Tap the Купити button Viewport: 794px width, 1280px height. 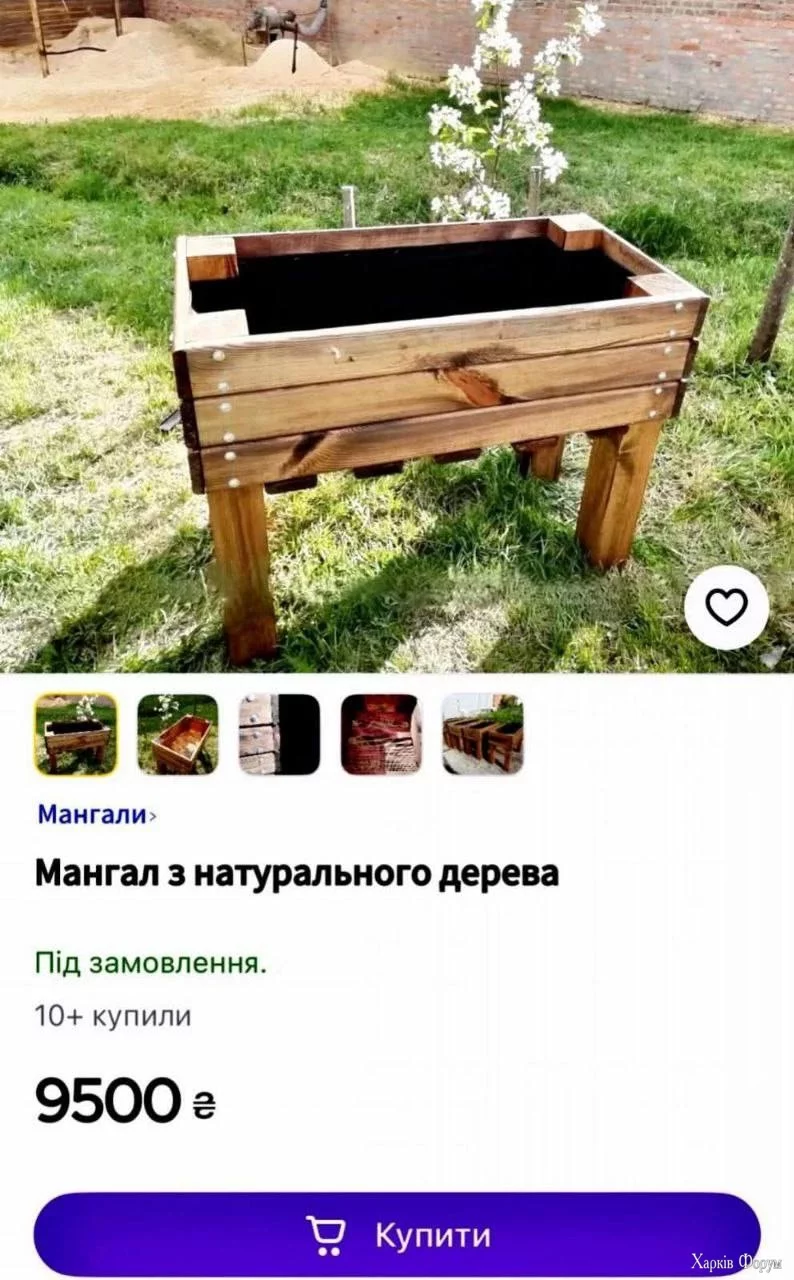(x=397, y=1235)
